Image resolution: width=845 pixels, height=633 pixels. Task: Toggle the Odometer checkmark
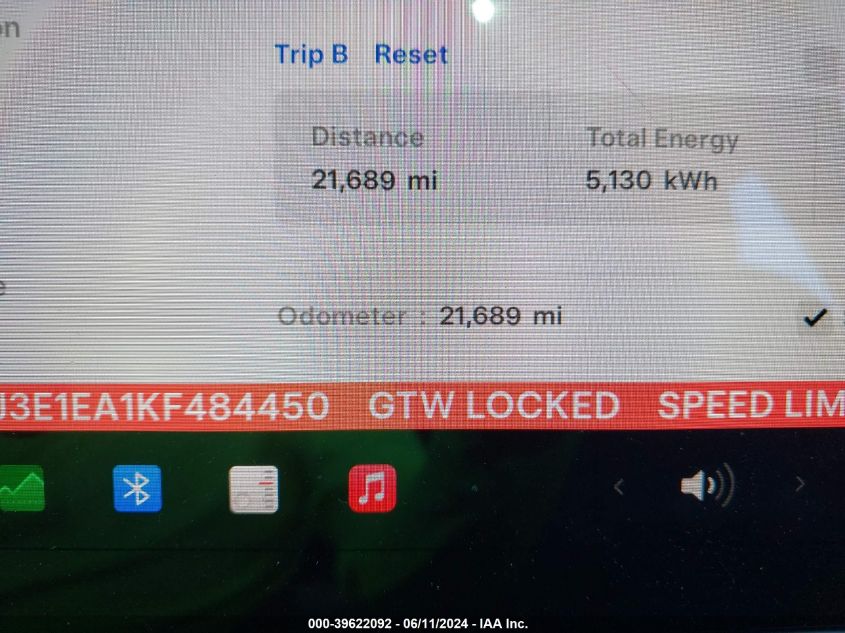[816, 317]
